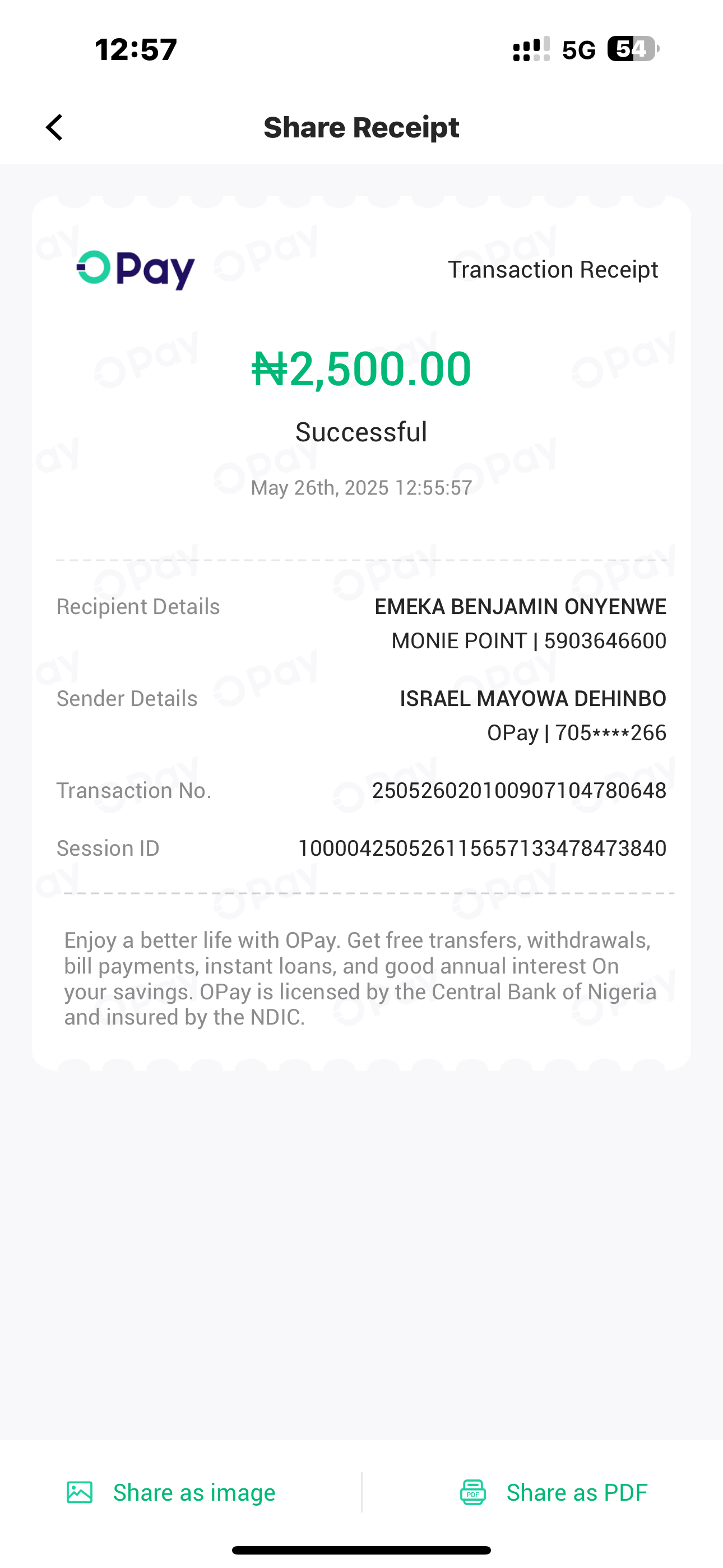Share the receipt as PDF
The width and height of the screenshot is (723, 1568).
(553, 1492)
